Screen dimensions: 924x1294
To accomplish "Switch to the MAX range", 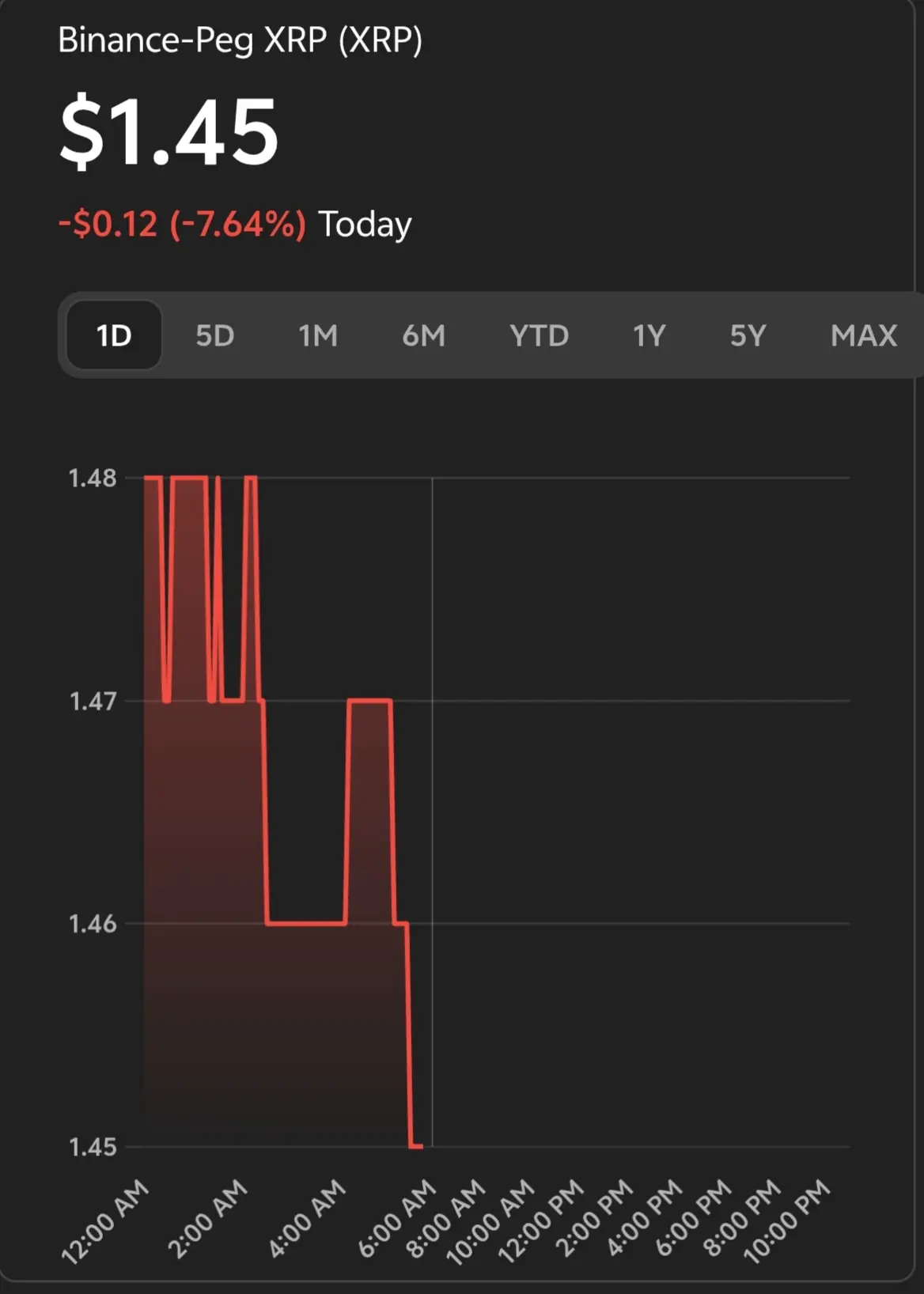I will [863, 335].
